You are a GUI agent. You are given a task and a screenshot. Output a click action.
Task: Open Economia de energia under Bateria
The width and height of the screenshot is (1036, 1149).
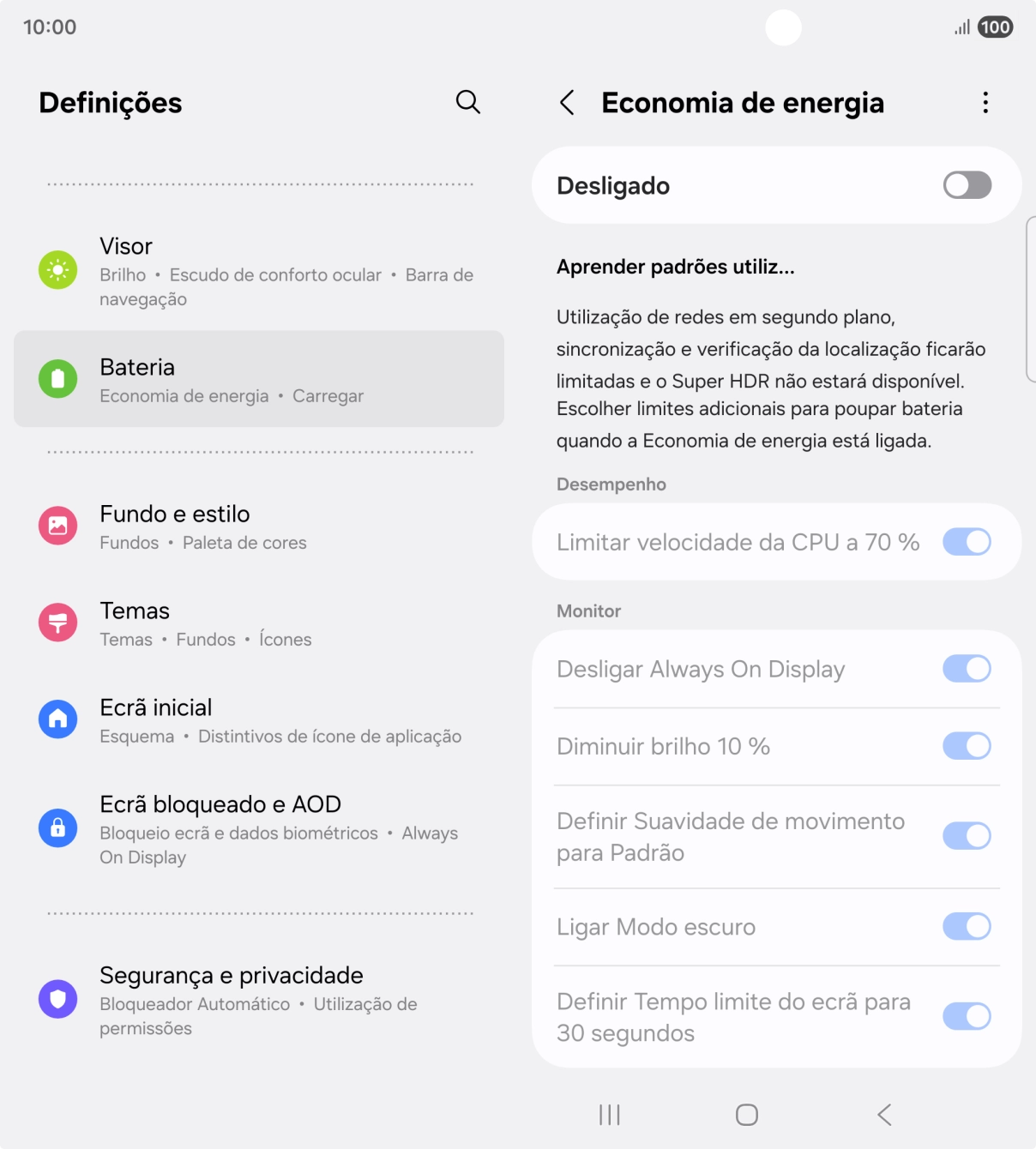[184, 396]
